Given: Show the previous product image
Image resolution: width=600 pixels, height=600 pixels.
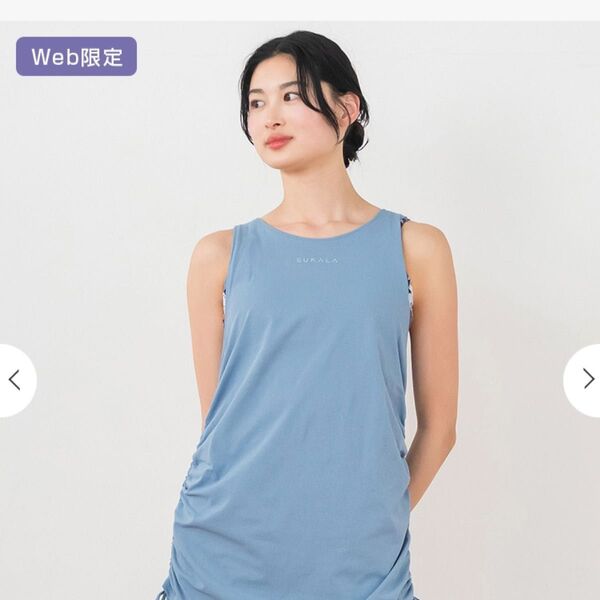Looking at the screenshot, I should pos(14,380).
